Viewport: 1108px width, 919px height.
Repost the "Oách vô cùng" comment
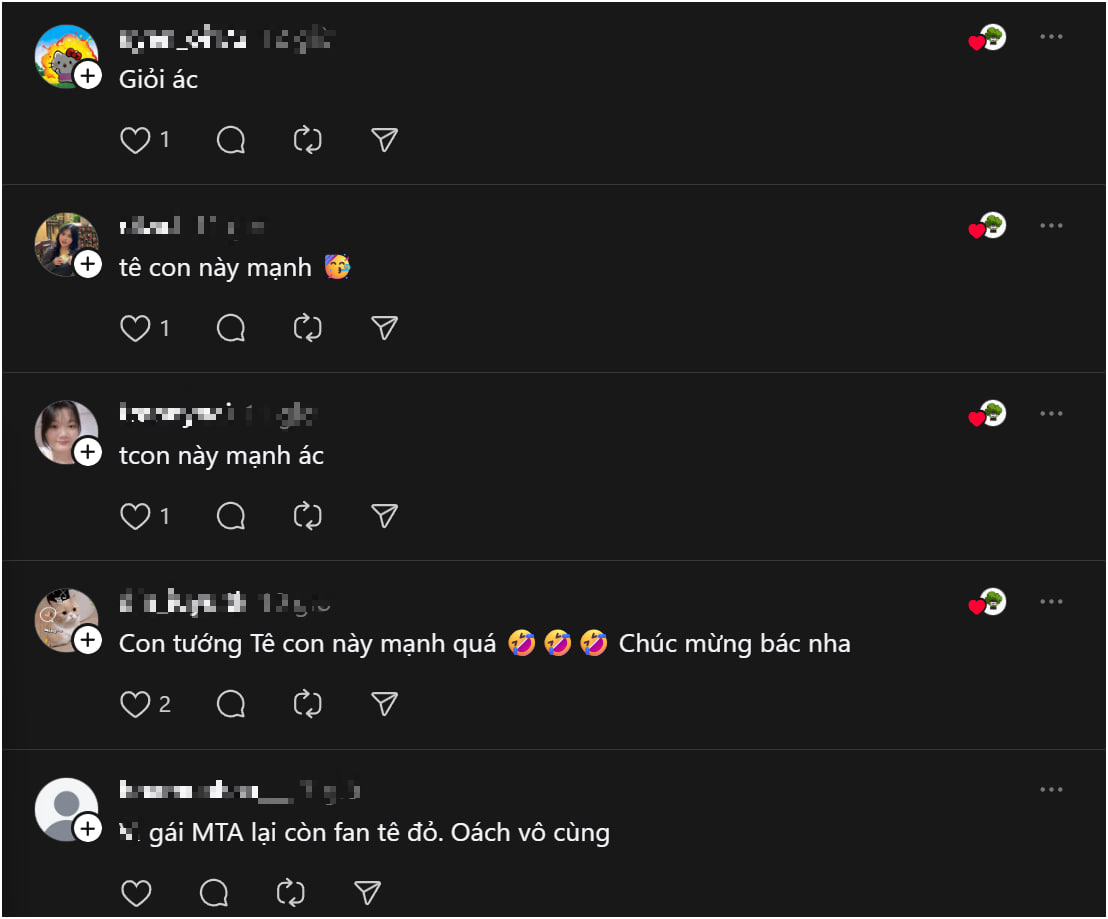pos(290,892)
